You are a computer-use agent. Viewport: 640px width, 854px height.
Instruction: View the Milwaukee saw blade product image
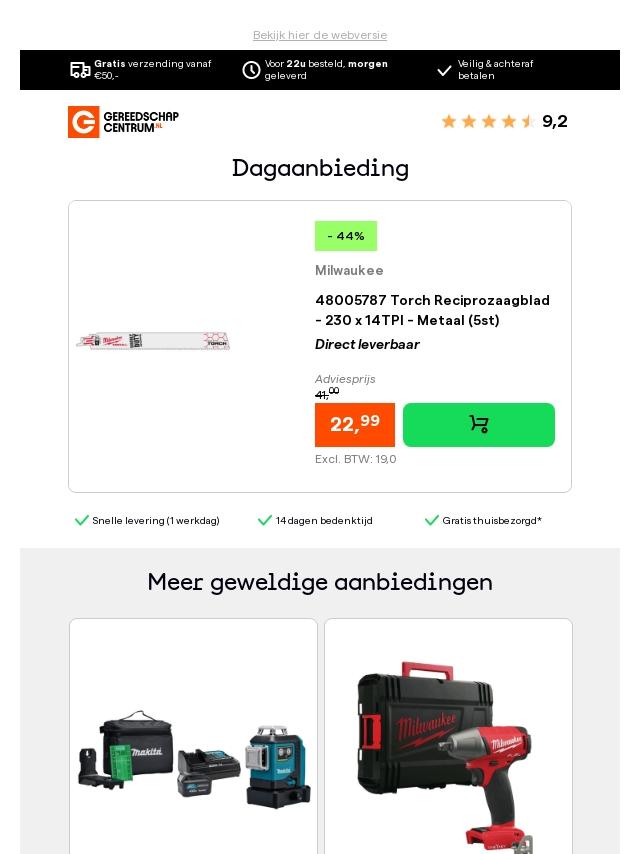(153, 341)
